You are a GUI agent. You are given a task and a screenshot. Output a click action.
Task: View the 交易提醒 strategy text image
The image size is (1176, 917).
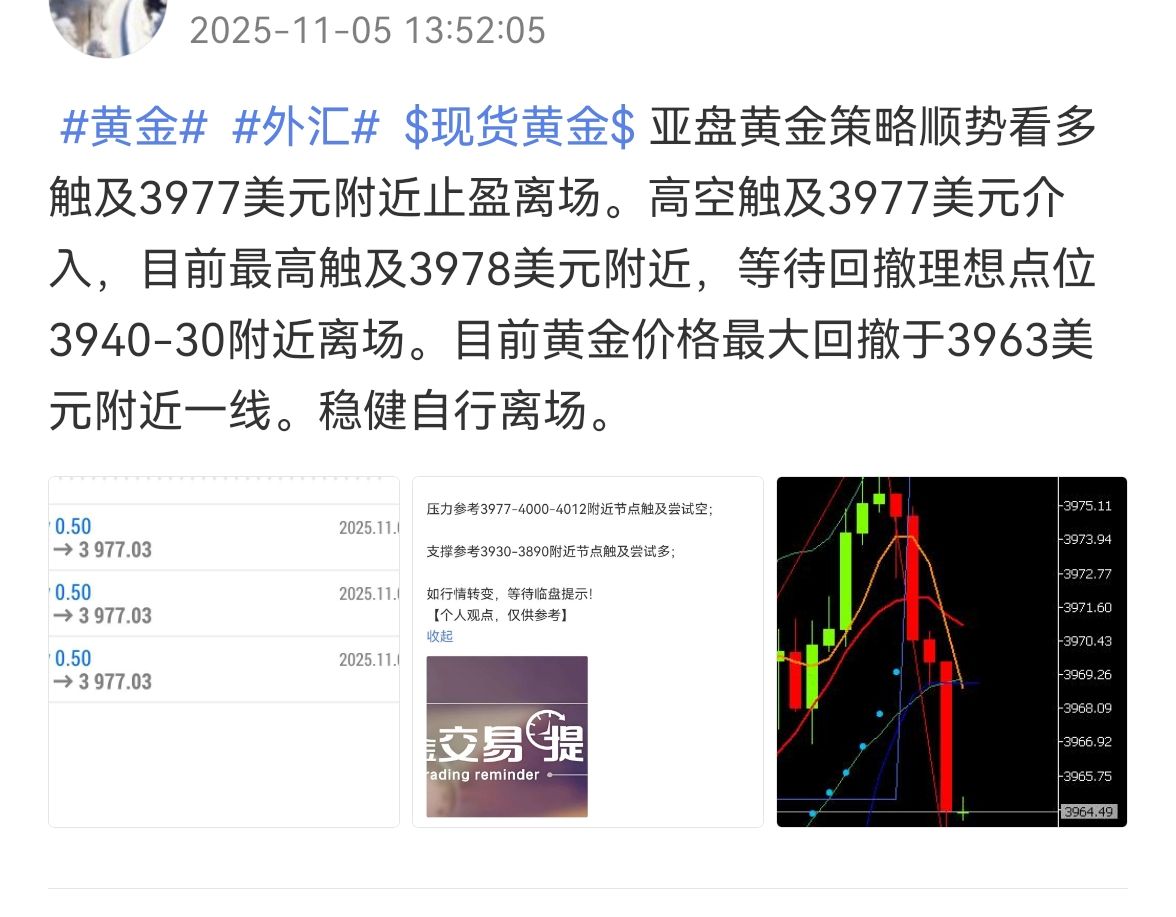tap(588, 651)
